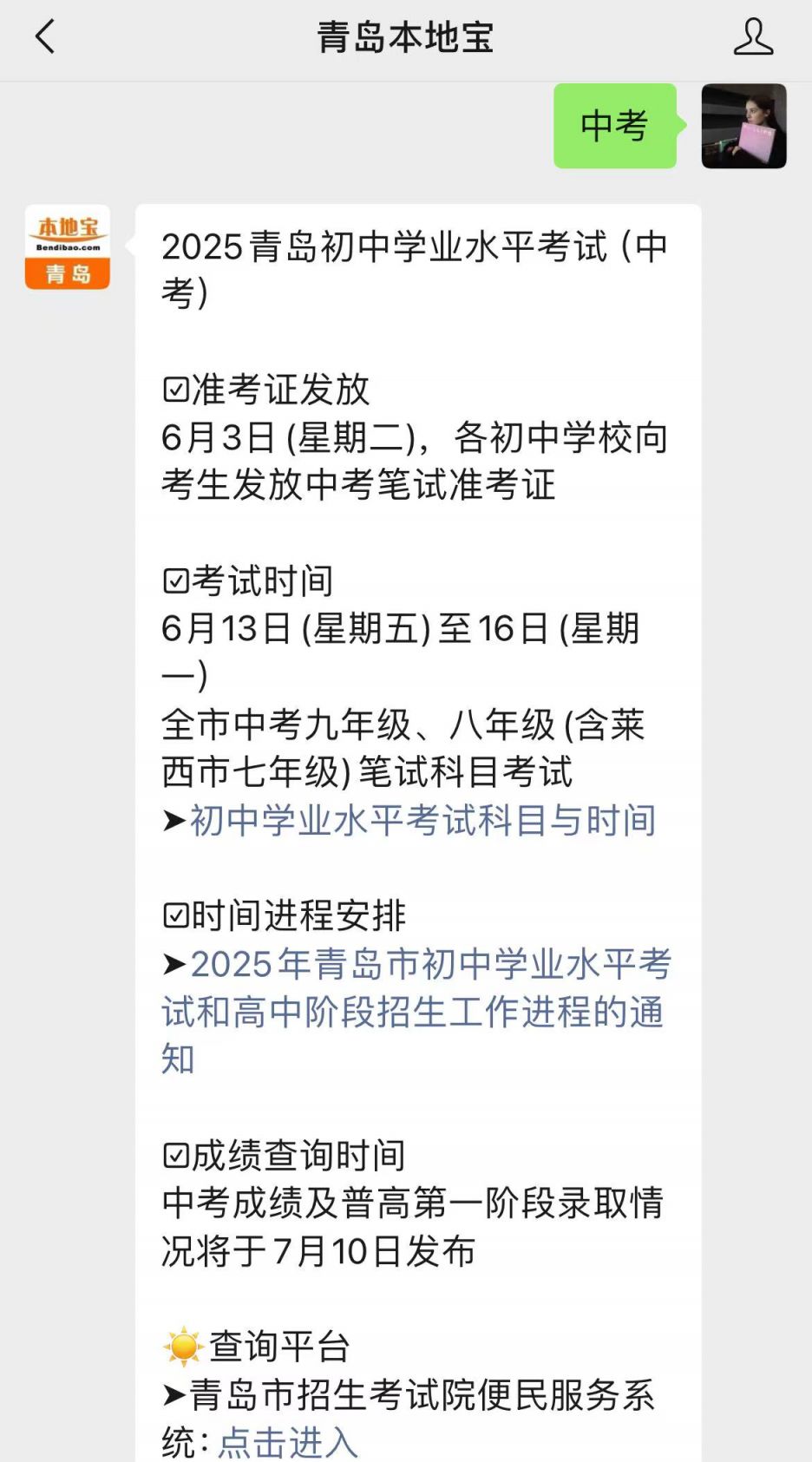Image resolution: width=812 pixels, height=1462 pixels.
Task: Open the account profile icon
Action: [x=752, y=37]
